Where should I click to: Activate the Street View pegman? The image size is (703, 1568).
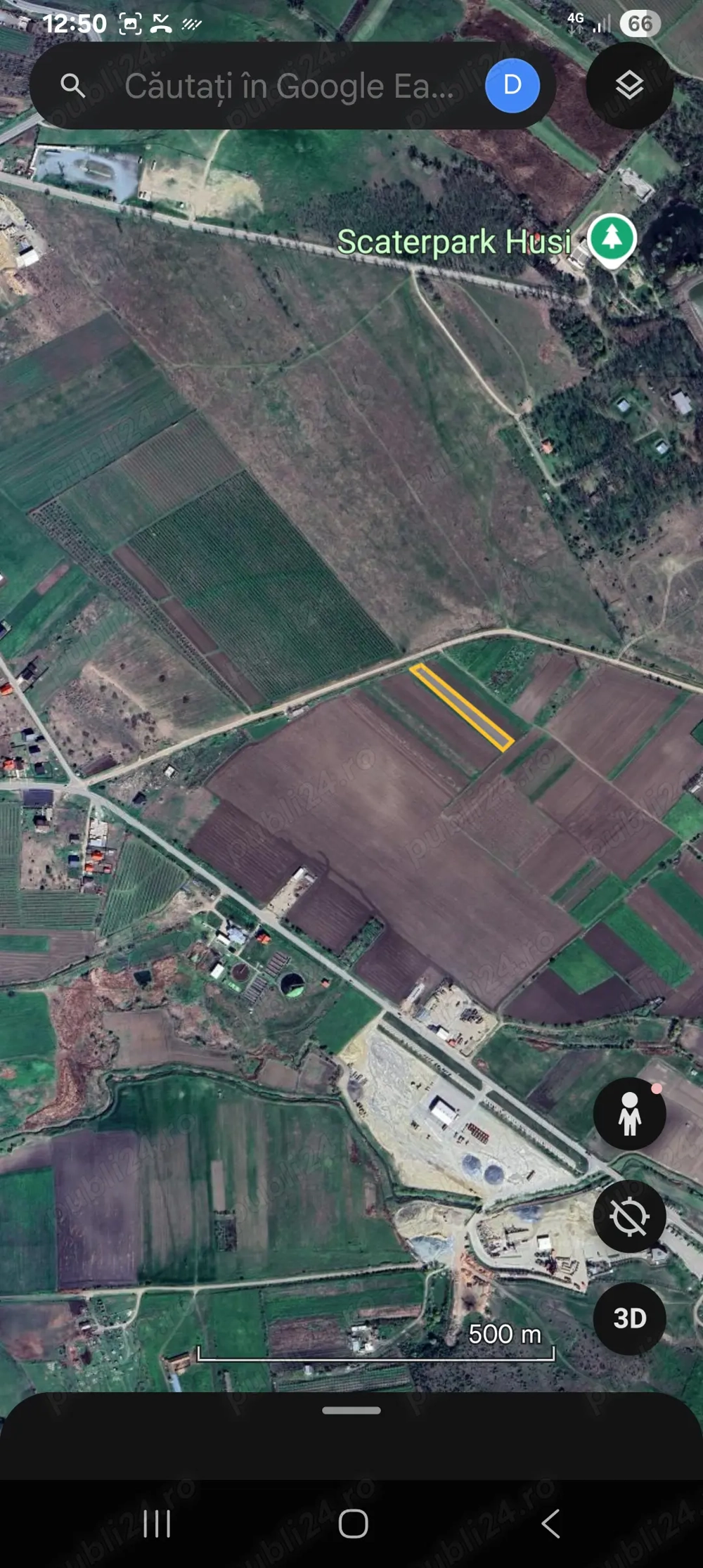629,1114
